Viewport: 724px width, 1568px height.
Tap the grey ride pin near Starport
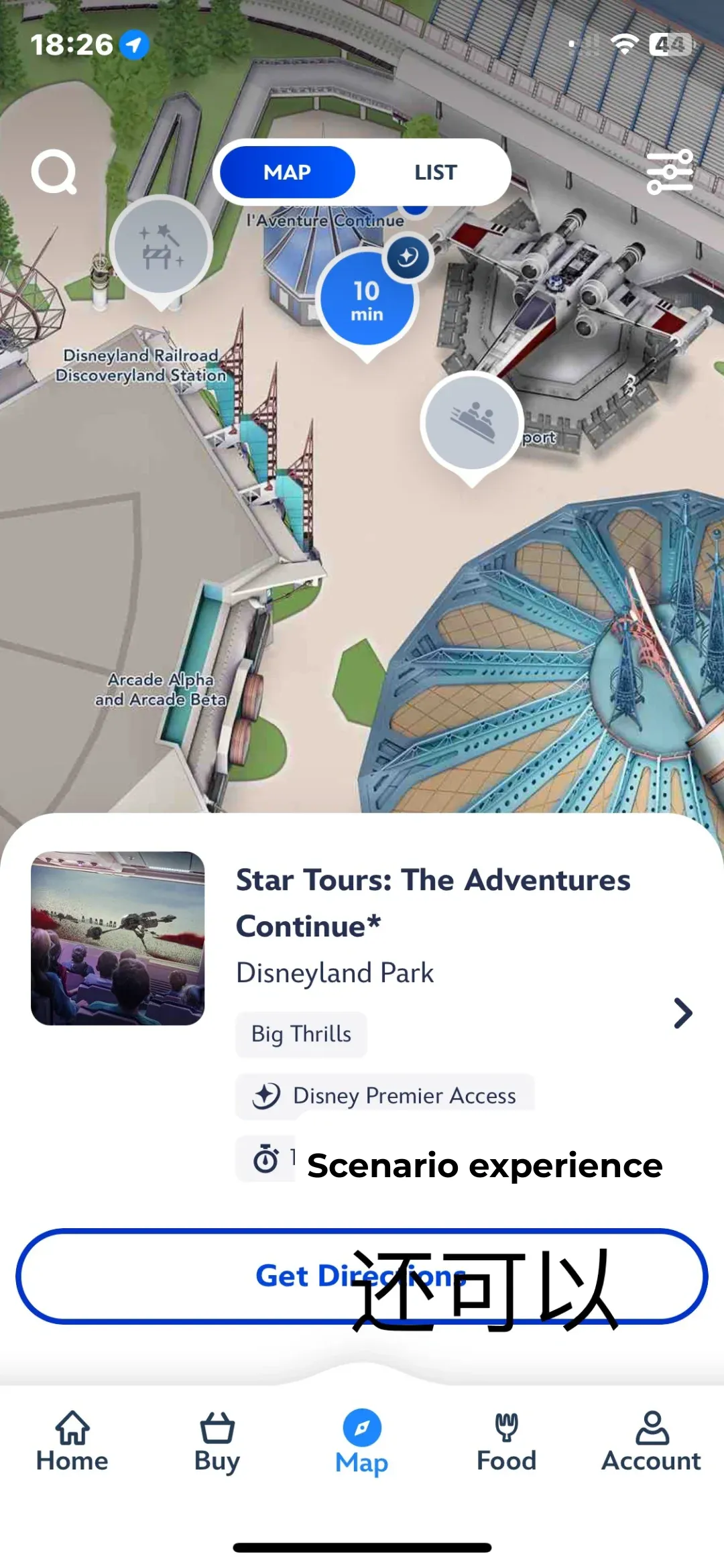point(472,423)
